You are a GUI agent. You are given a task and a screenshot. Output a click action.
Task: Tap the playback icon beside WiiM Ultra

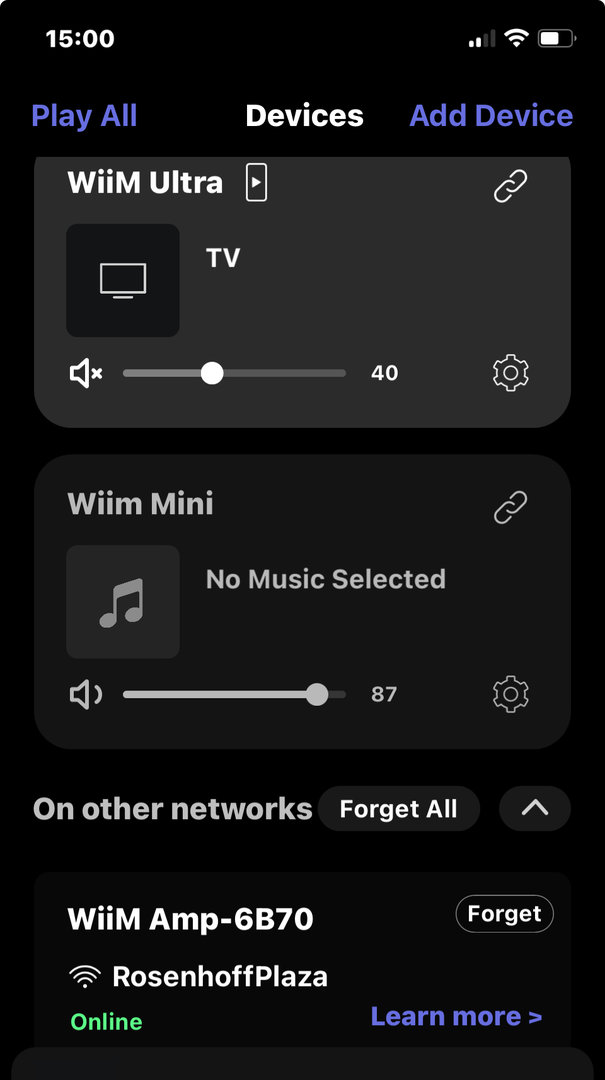pyautogui.click(x=257, y=183)
